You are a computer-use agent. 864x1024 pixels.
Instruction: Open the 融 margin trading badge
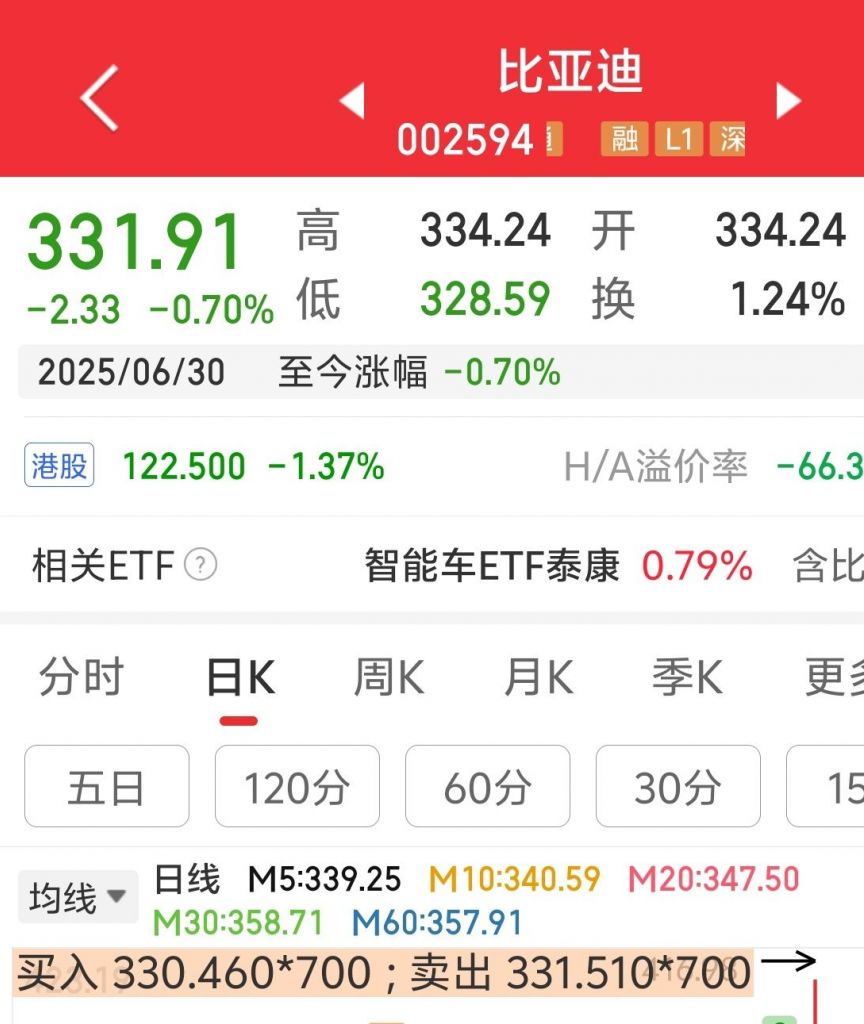coord(623,140)
